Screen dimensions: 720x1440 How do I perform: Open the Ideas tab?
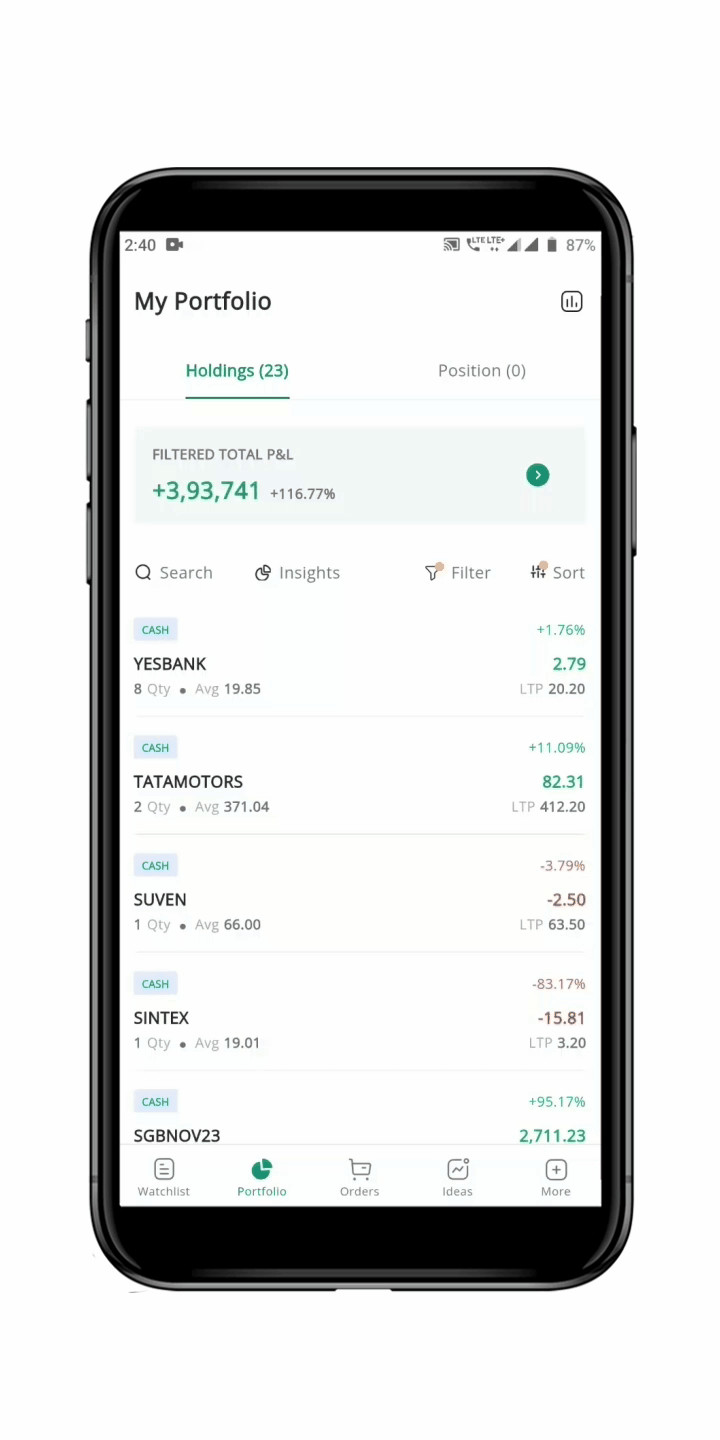pos(457,1177)
